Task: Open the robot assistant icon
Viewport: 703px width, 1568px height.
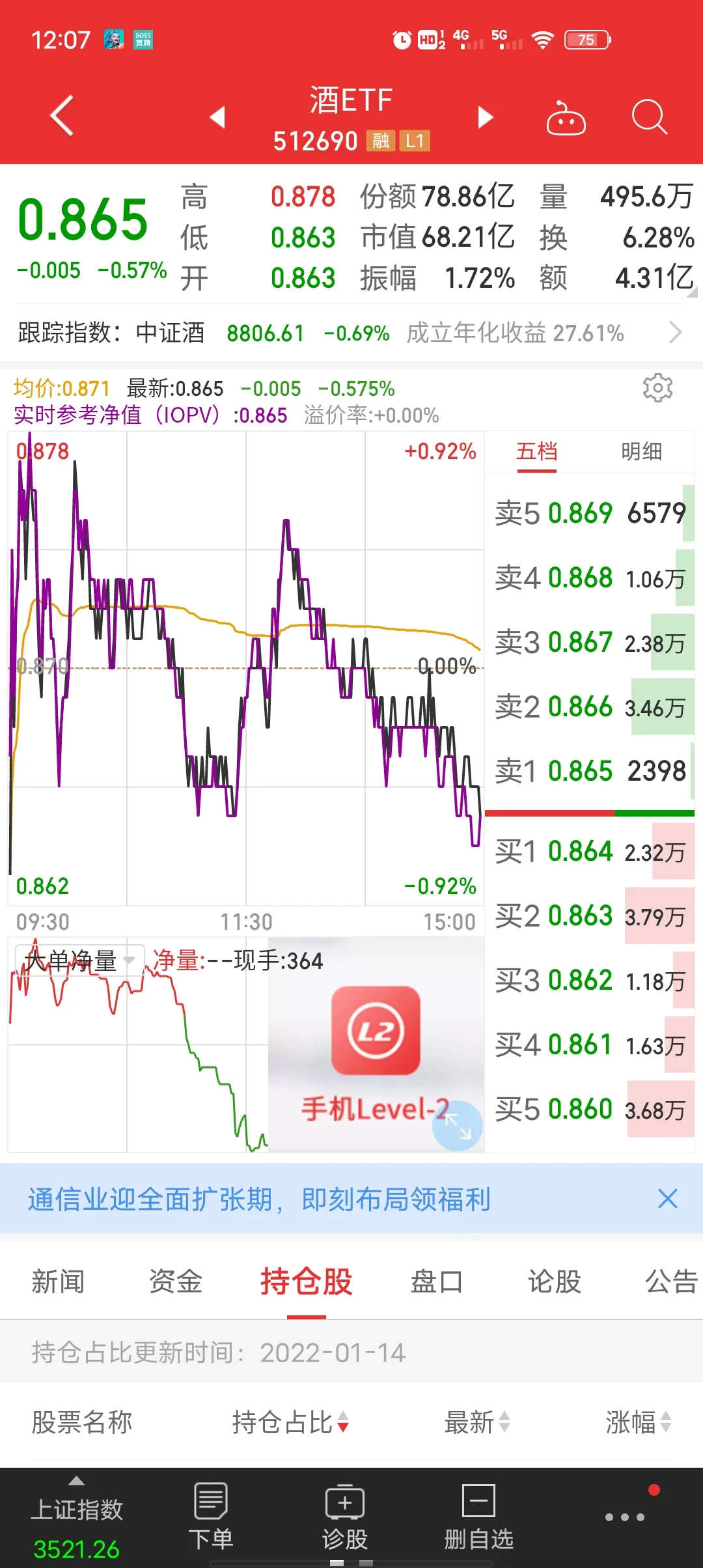Action: pyautogui.click(x=566, y=118)
